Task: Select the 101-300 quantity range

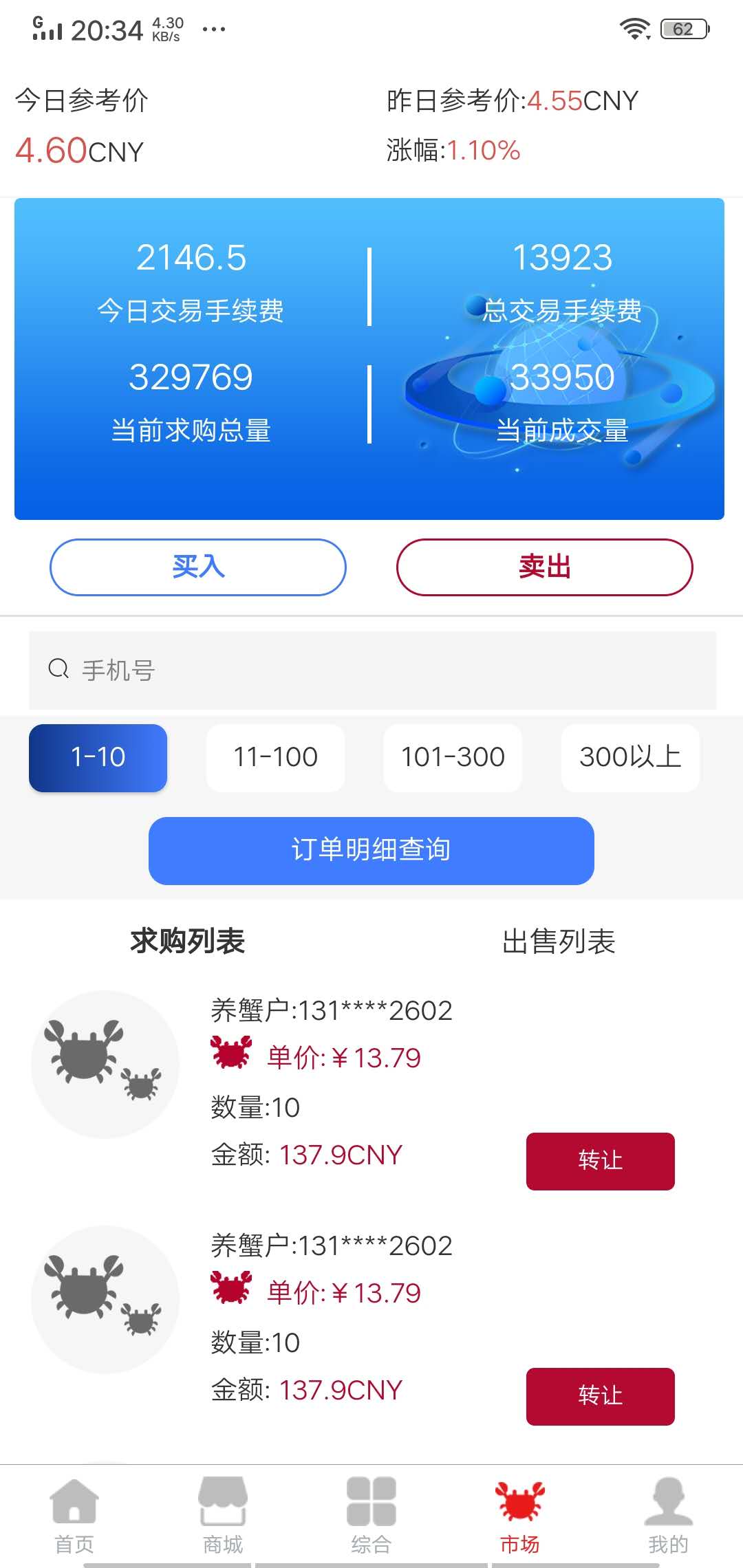Action: coord(452,757)
